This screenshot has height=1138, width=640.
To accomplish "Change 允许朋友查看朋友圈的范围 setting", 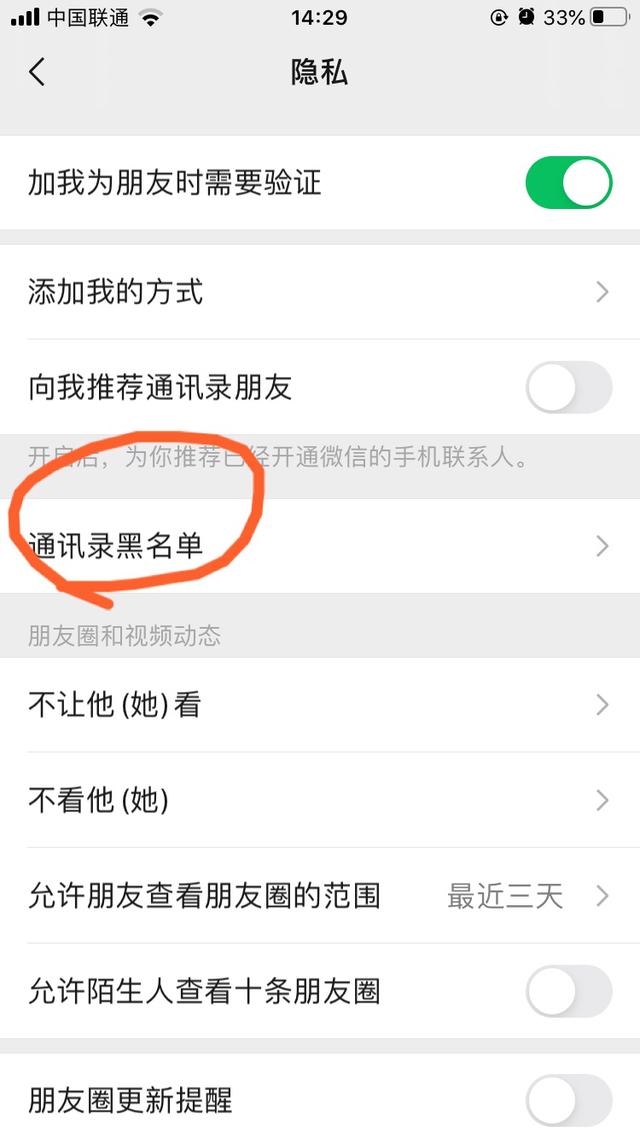I will [320, 895].
